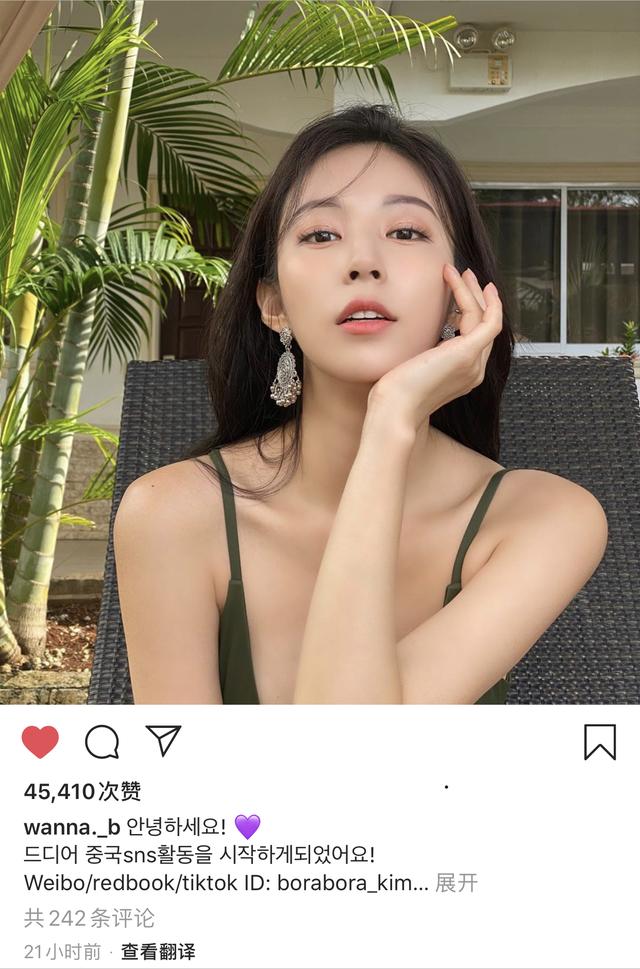
Task: View all 242 comments
Action: tap(89, 917)
